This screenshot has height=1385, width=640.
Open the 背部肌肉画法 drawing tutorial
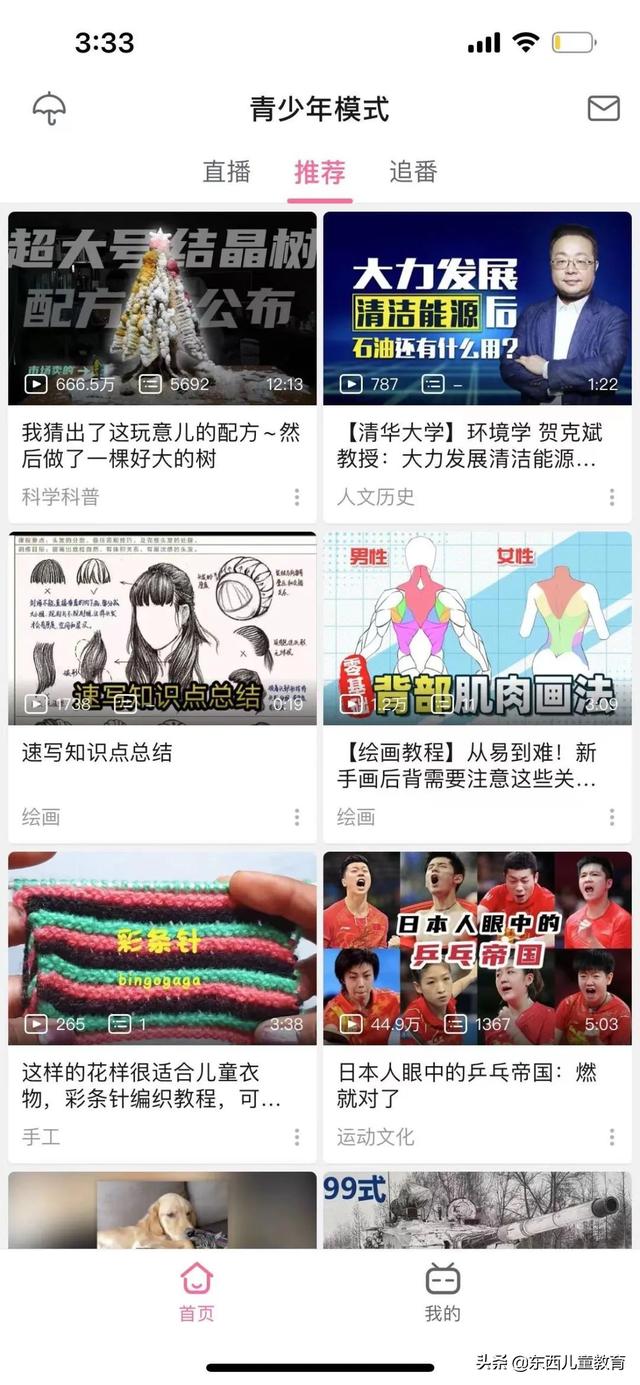pyautogui.click(x=477, y=628)
